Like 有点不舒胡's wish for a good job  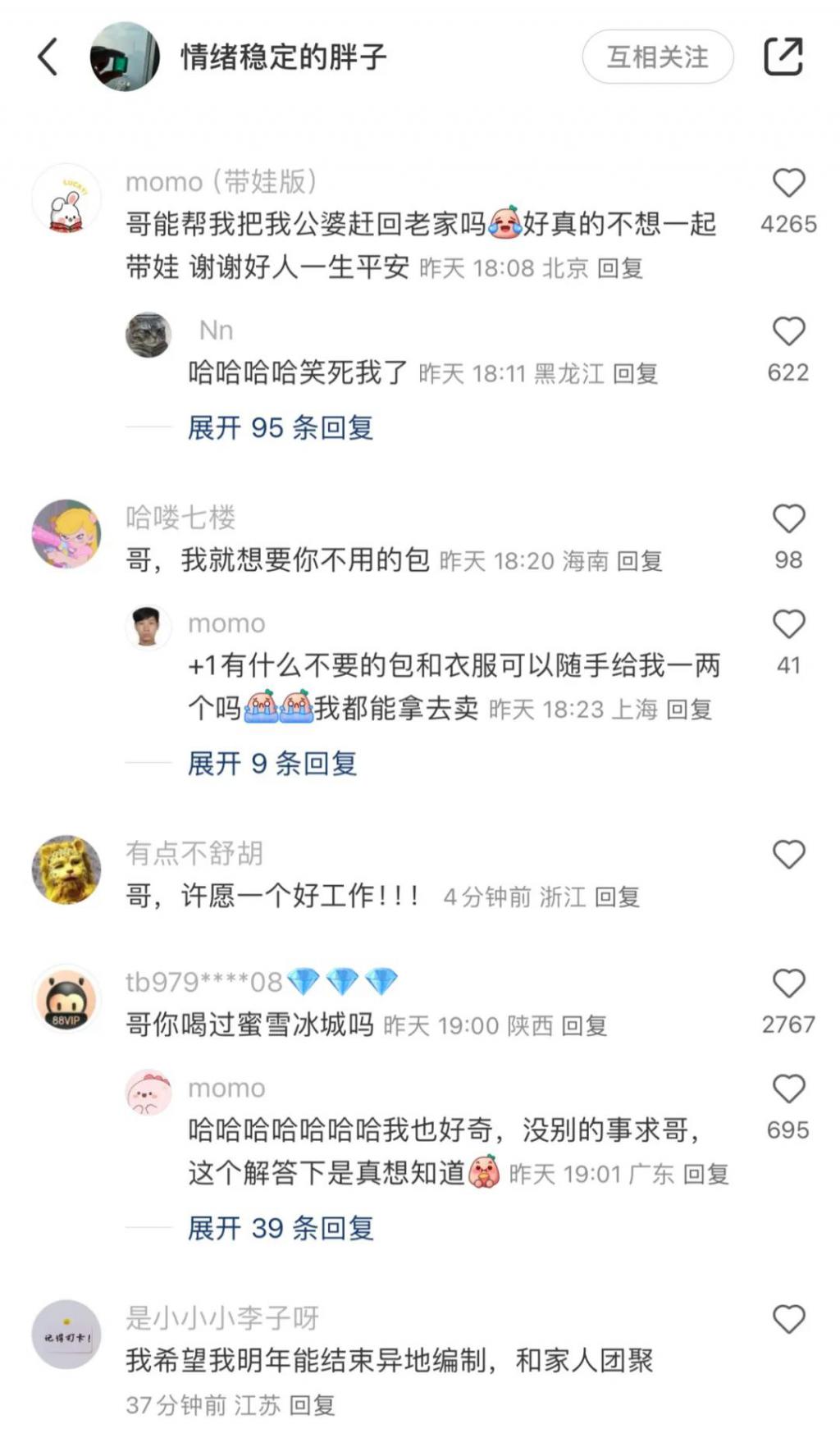[788, 855]
